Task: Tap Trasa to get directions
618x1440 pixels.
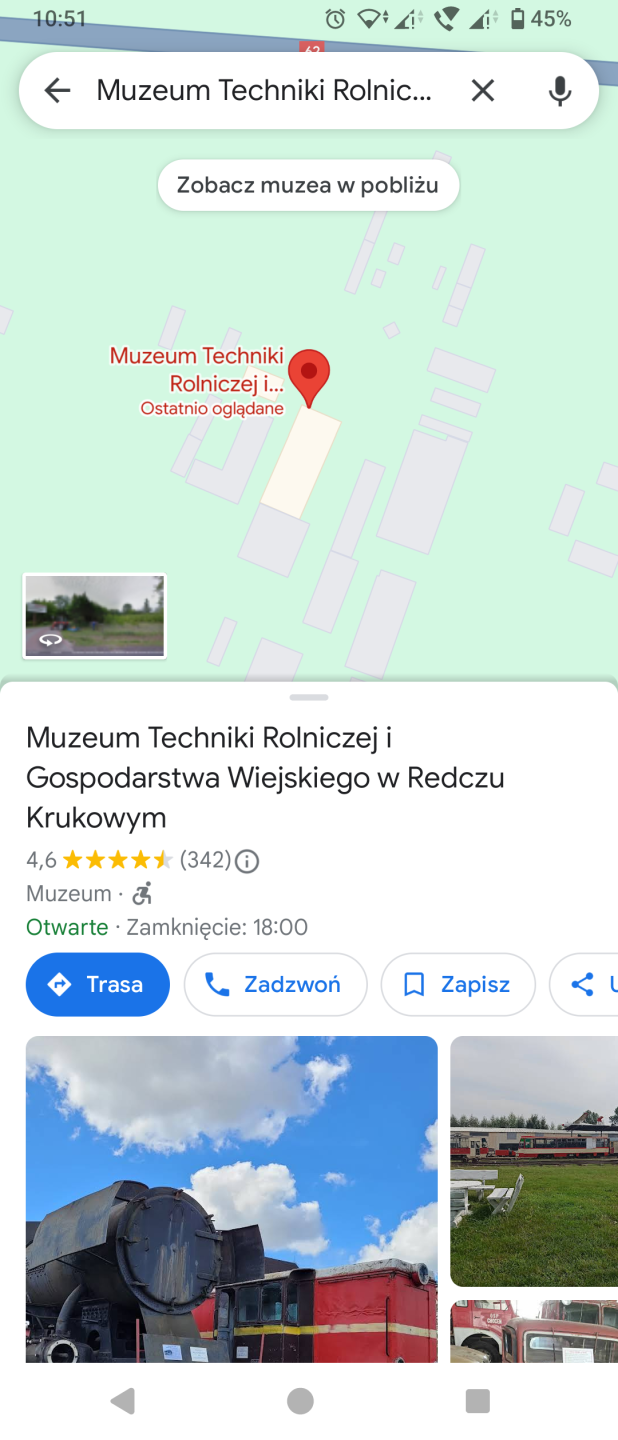Action: [x=98, y=984]
